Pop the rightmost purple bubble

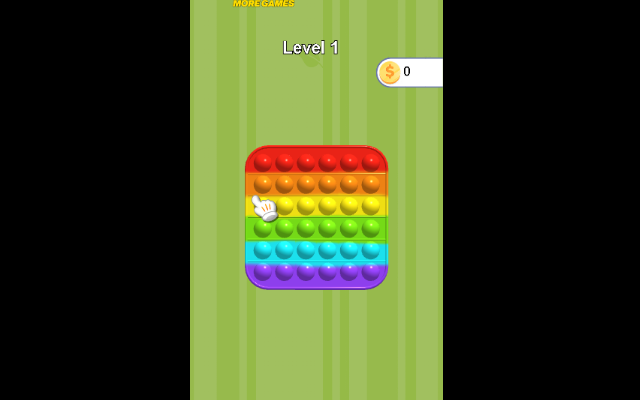pos(371,270)
